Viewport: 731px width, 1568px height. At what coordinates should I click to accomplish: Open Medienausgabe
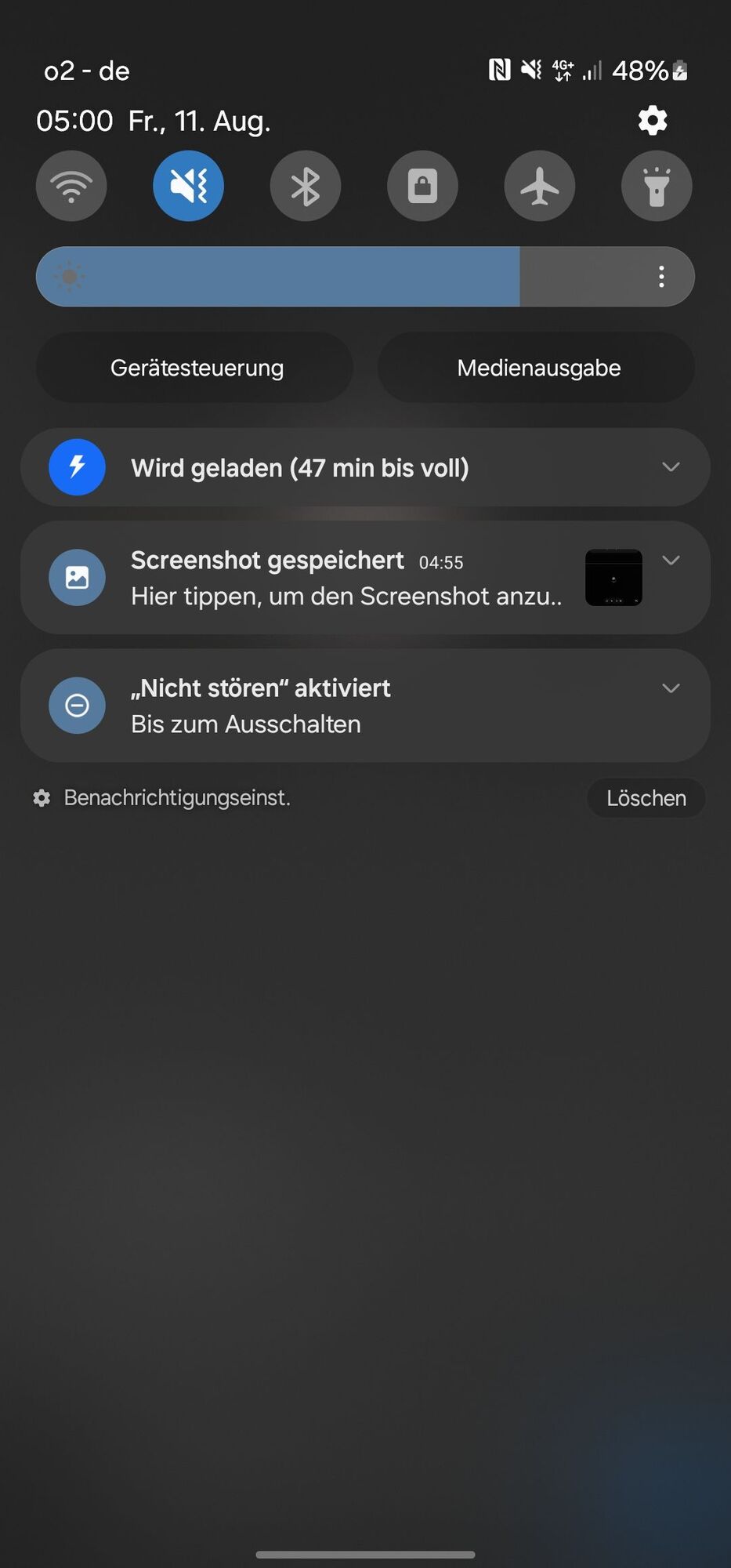click(537, 368)
